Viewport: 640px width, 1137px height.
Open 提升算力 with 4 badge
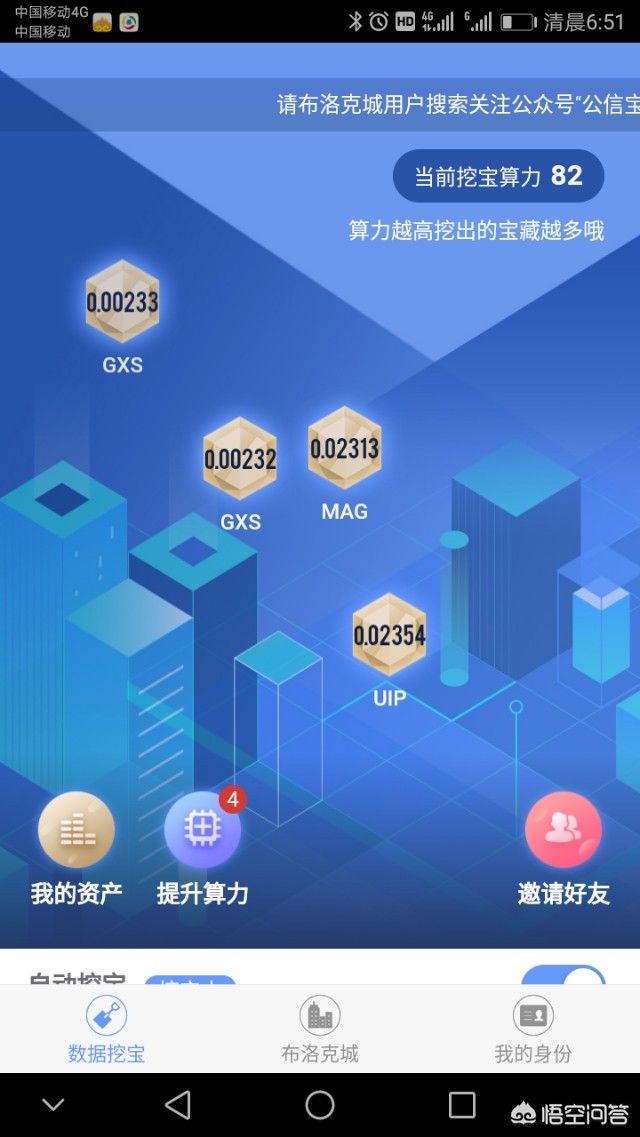202,830
